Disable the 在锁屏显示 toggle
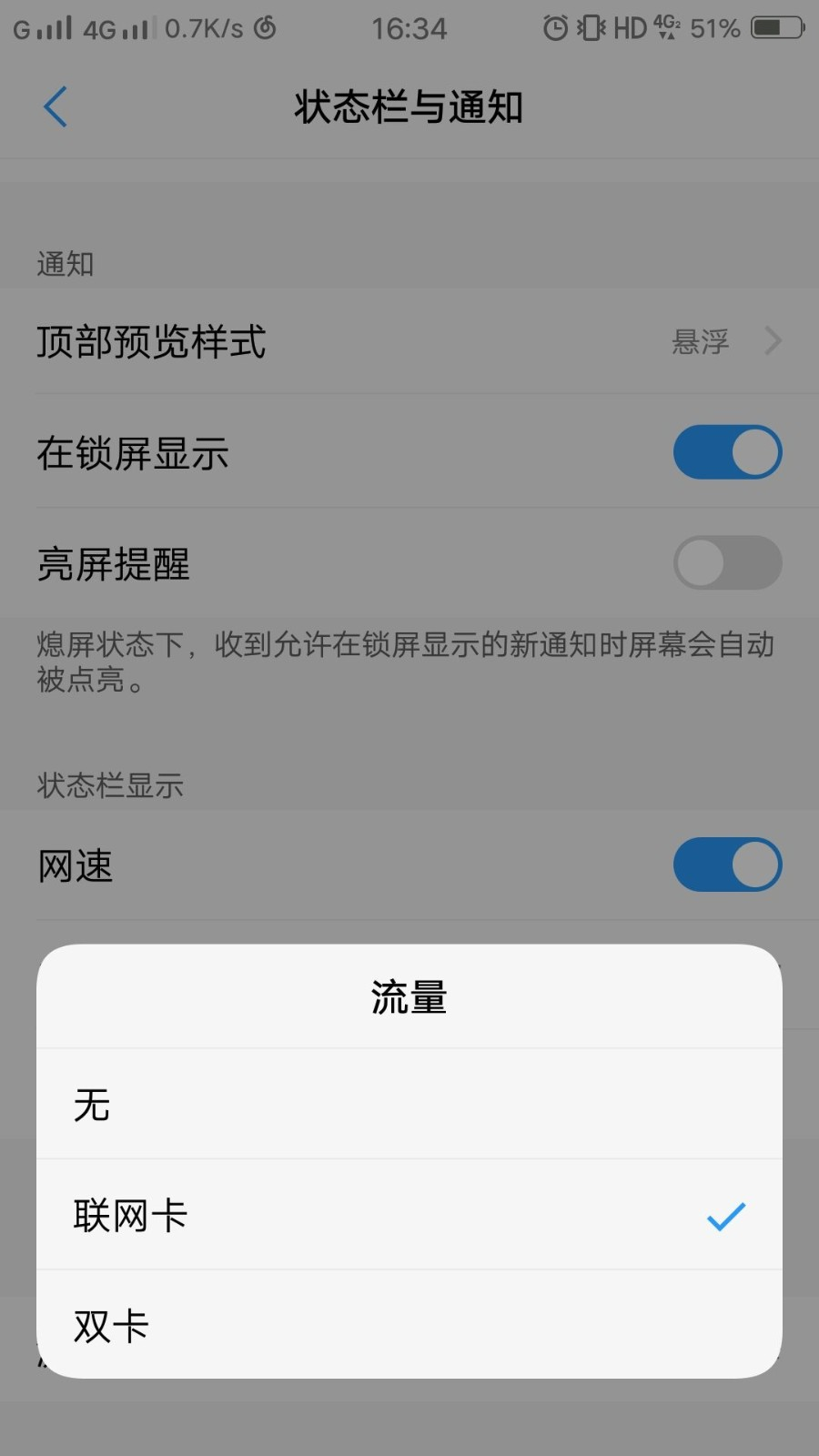The width and height of the screenshot is (819, 1456). pos(727,451)
